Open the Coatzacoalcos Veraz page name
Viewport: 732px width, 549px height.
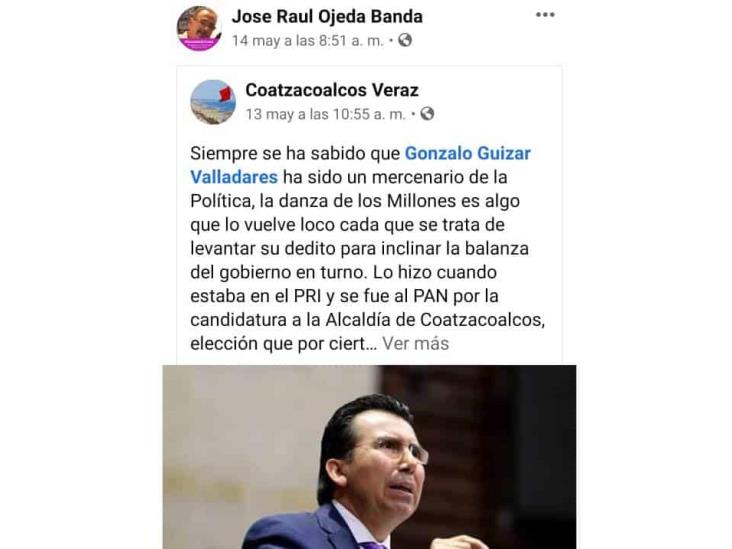click(332, 90)
